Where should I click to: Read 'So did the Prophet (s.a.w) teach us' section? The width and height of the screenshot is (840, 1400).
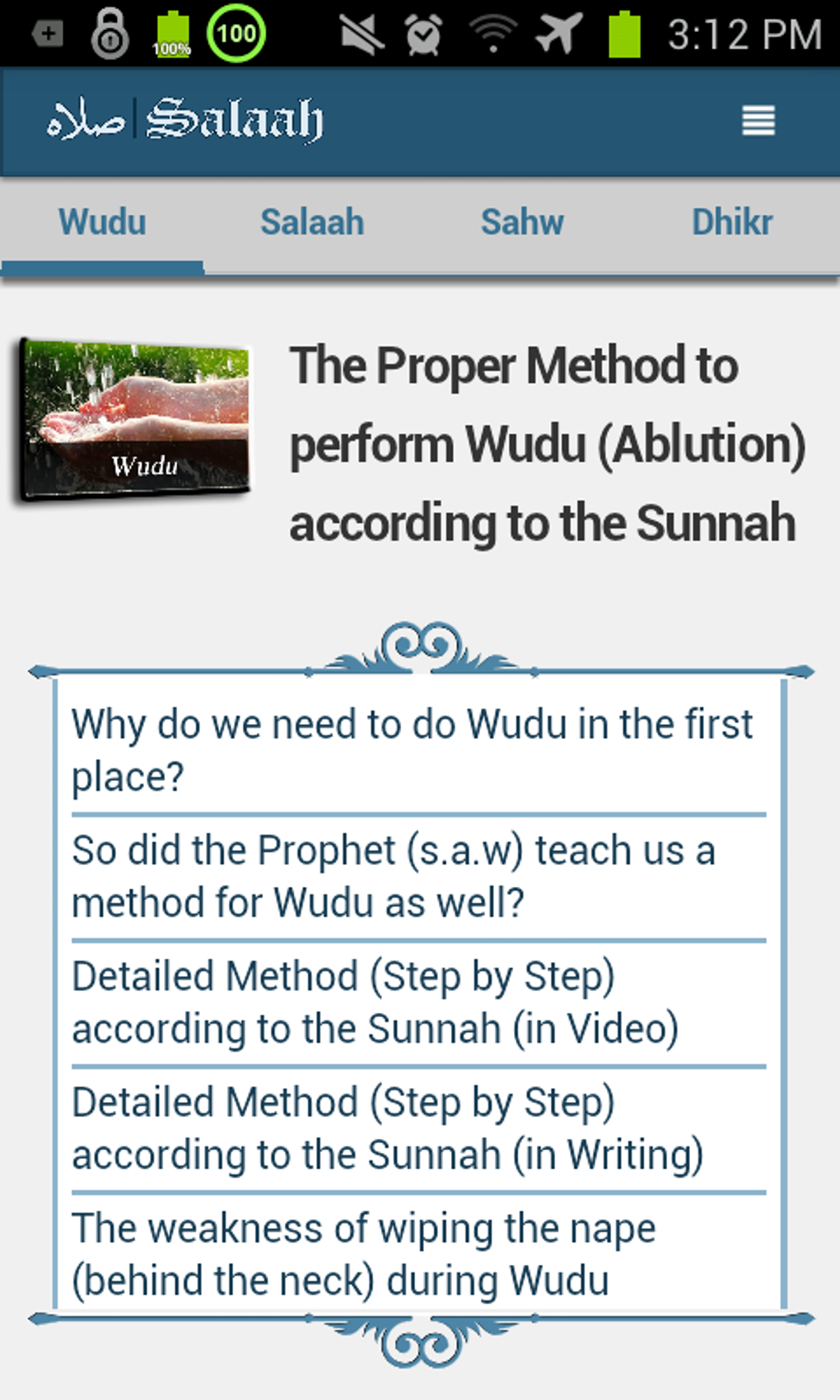click(x=394, y=876)
